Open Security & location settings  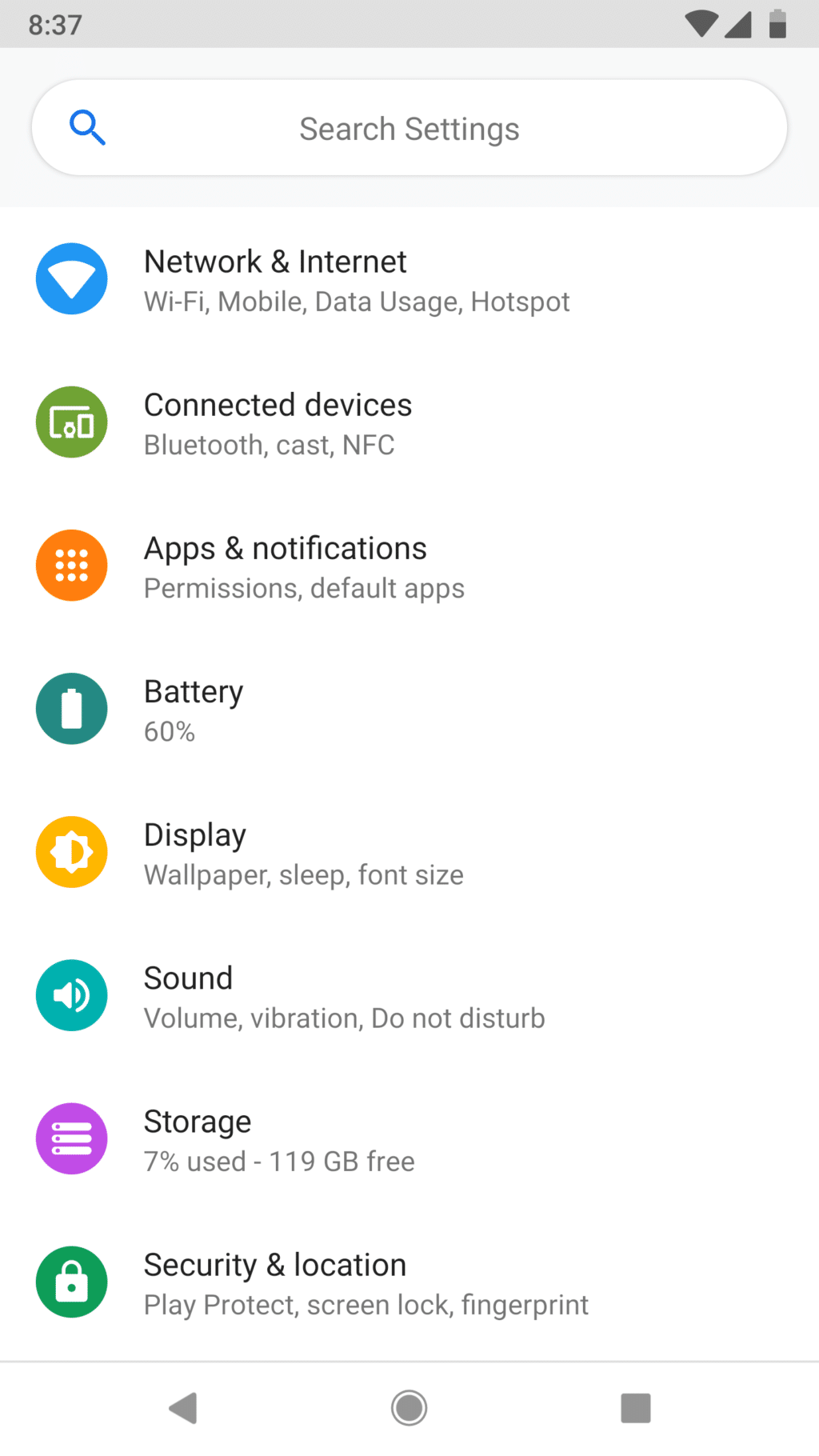click(x=409, y=1282)
